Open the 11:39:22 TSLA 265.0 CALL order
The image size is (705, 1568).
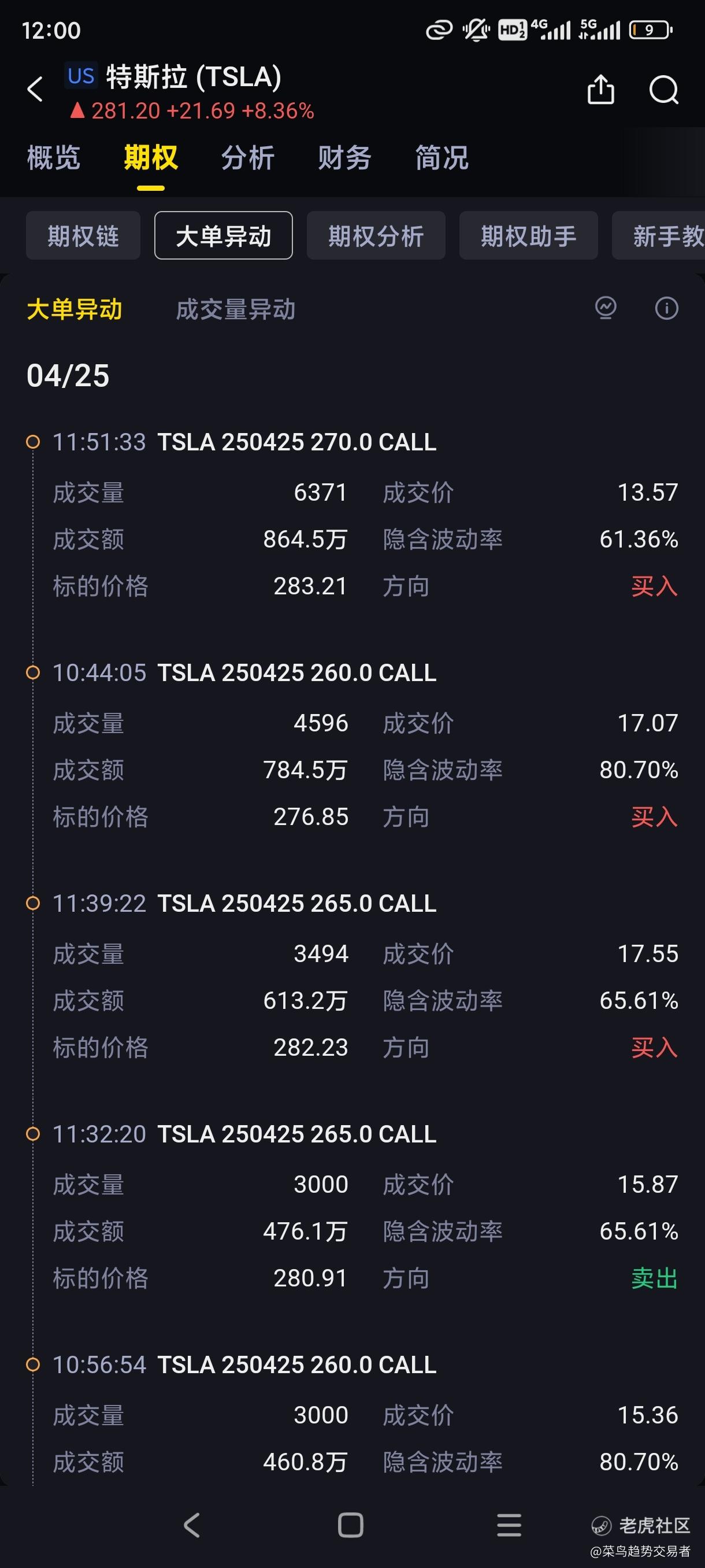[x=353, y=975]
